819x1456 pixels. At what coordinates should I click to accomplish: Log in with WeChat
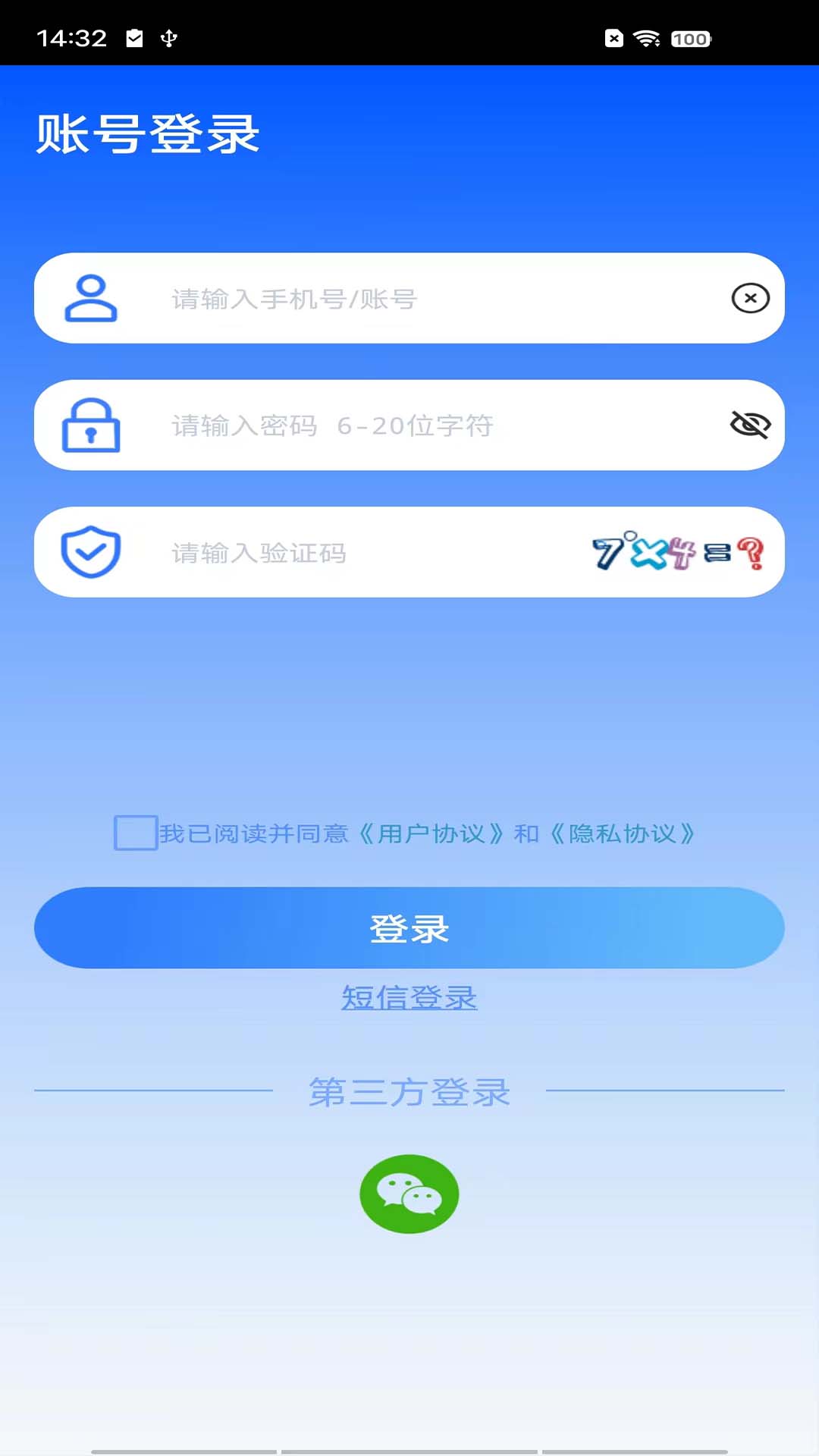pyautogui.click(x=409, y=1193)
